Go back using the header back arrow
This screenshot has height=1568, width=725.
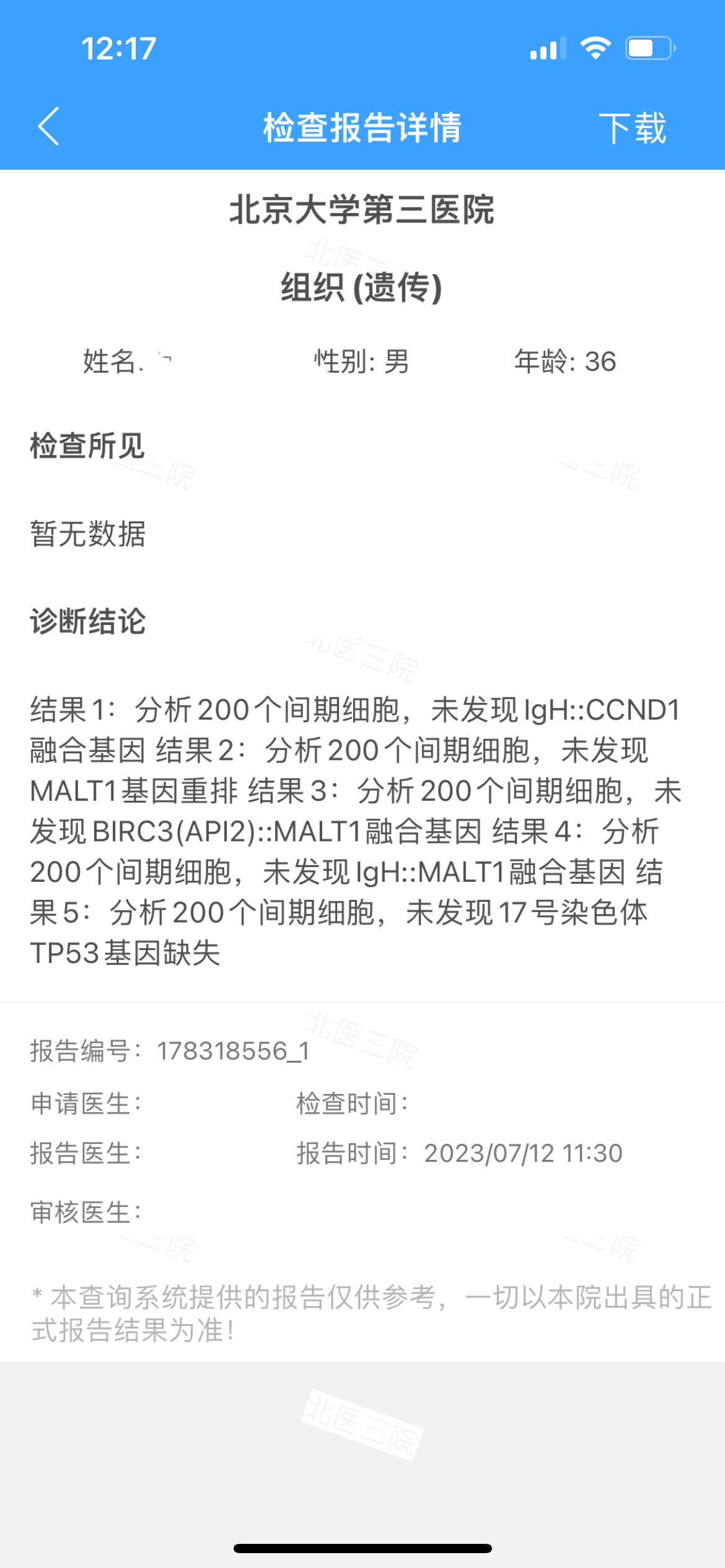[x=48, y=126]
